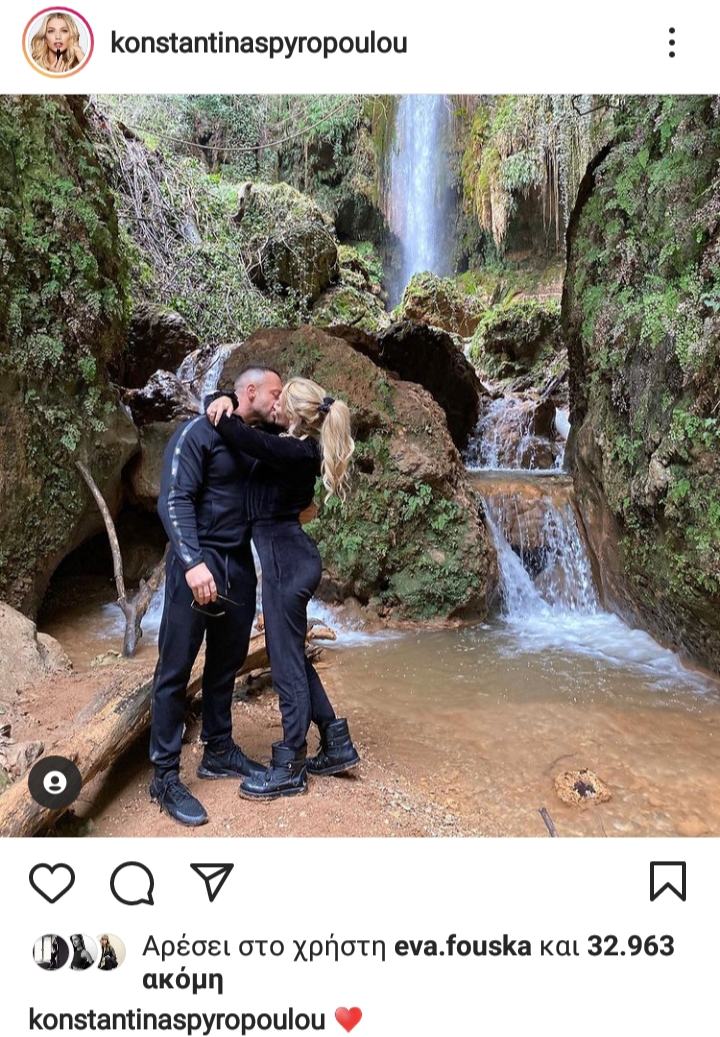Save this post with the bookmark

click(x=667, y=882)
